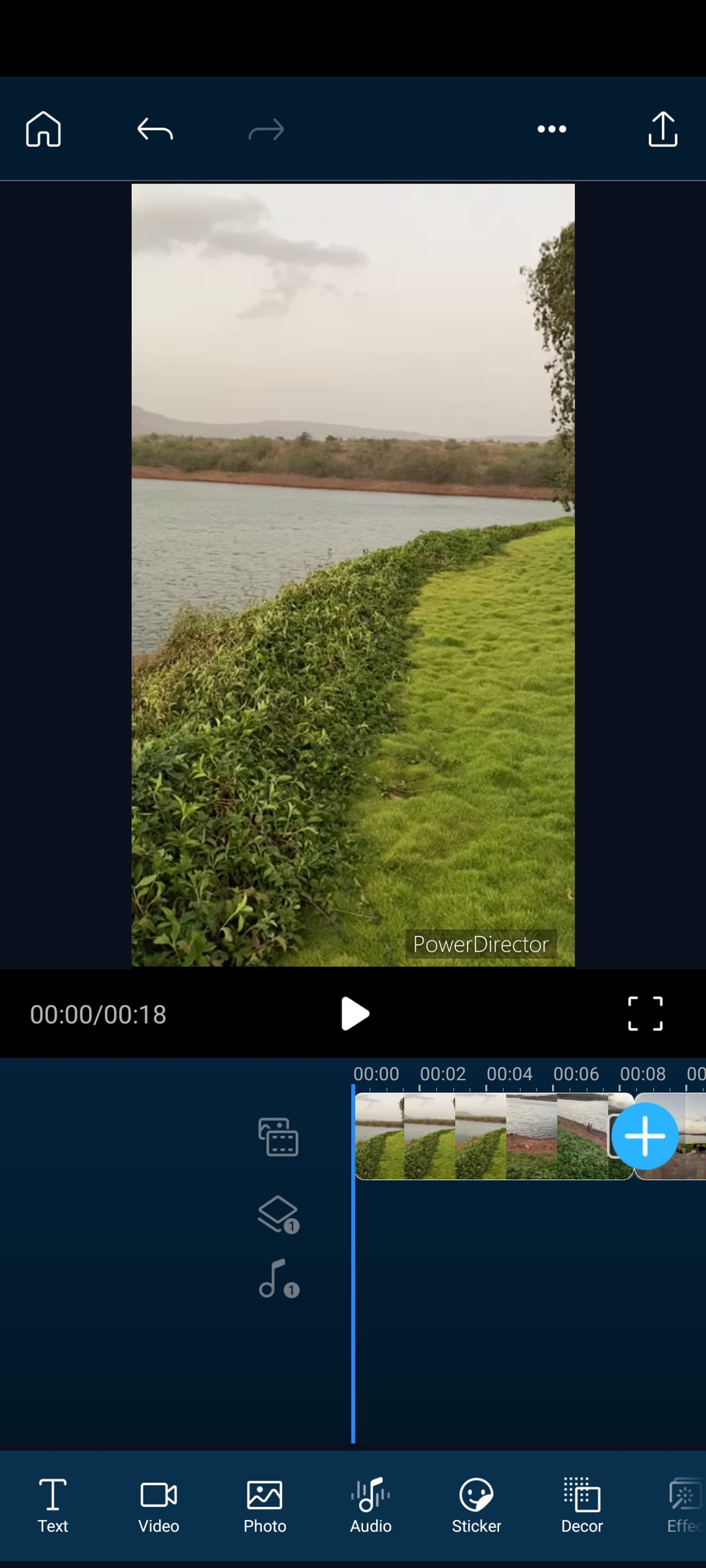Open the clip track selector icon
Image resolution: width=706 pixels, height=1568 pixels.
(279, 1136)
